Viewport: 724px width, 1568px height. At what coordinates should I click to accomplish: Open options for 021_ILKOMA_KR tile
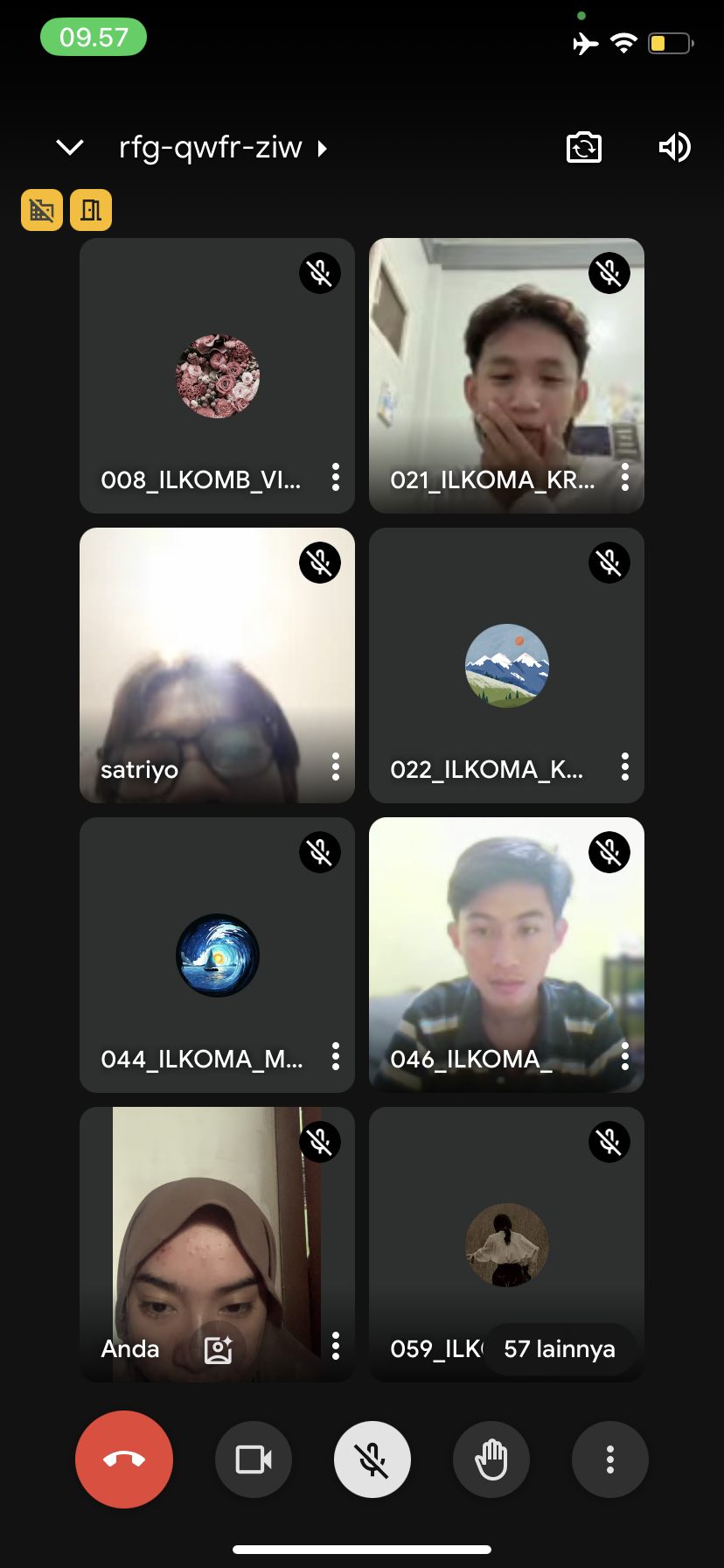click(x=625, y=477)
